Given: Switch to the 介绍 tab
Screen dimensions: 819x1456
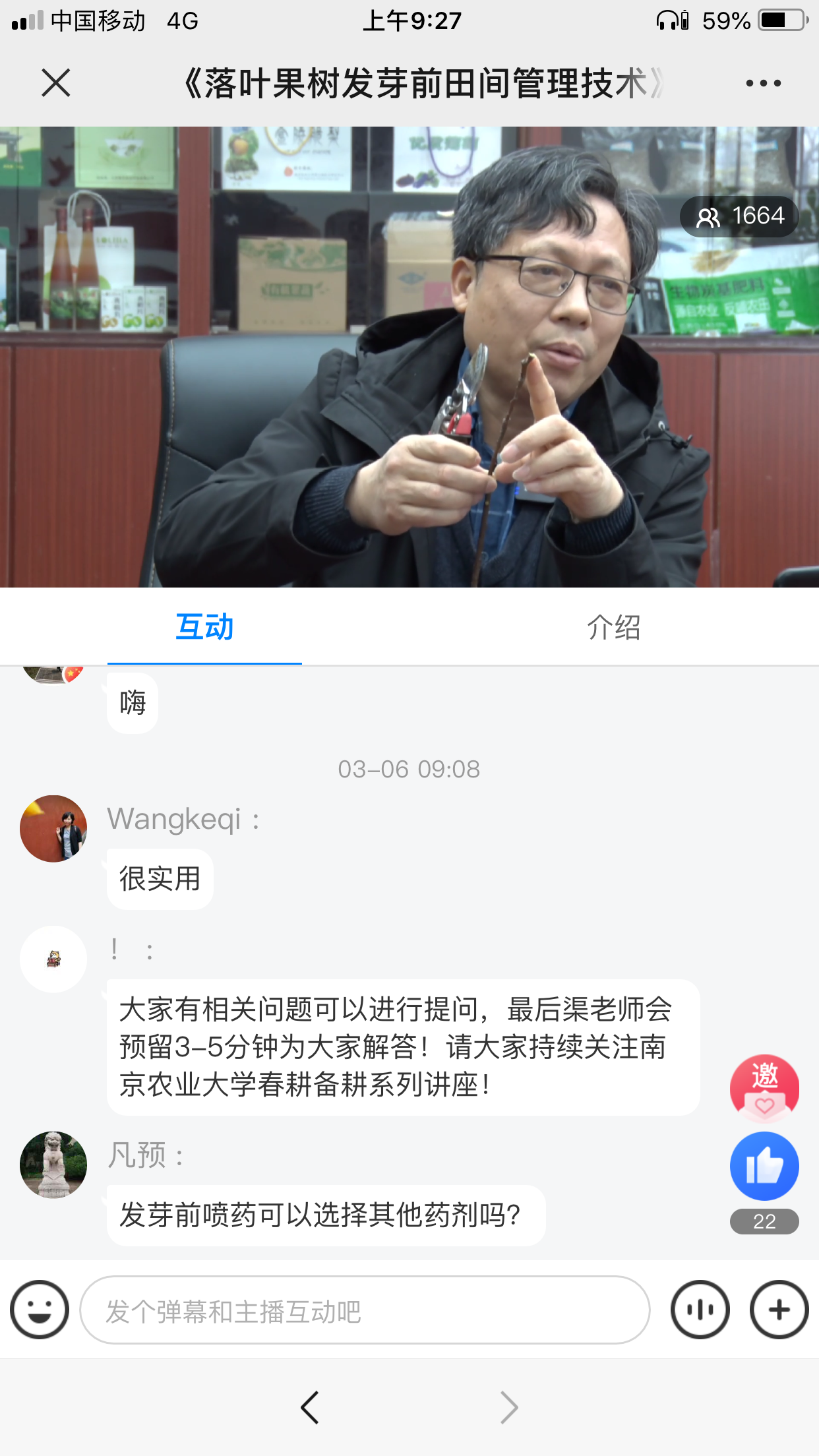Looking at the screenshot, I should (x=613, y=627).
